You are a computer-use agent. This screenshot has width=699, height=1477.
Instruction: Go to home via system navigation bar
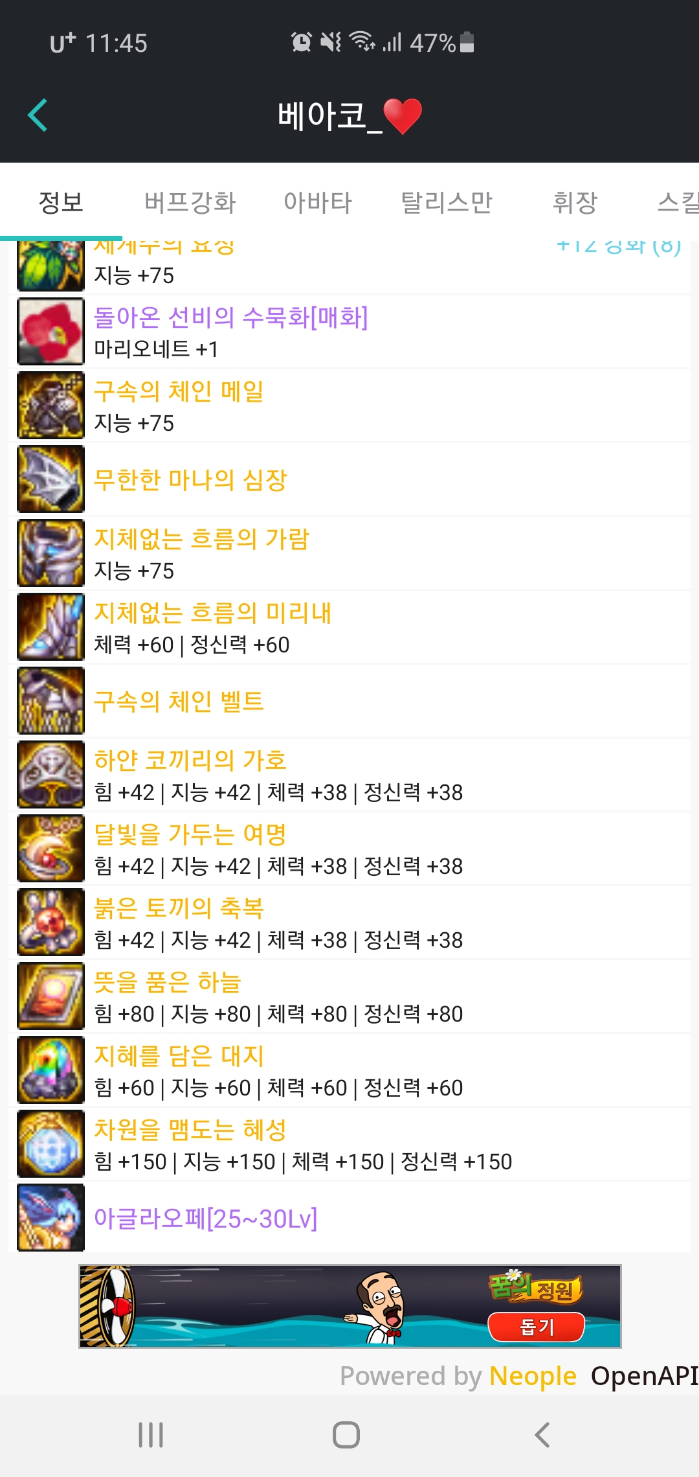coord(346,1436)
